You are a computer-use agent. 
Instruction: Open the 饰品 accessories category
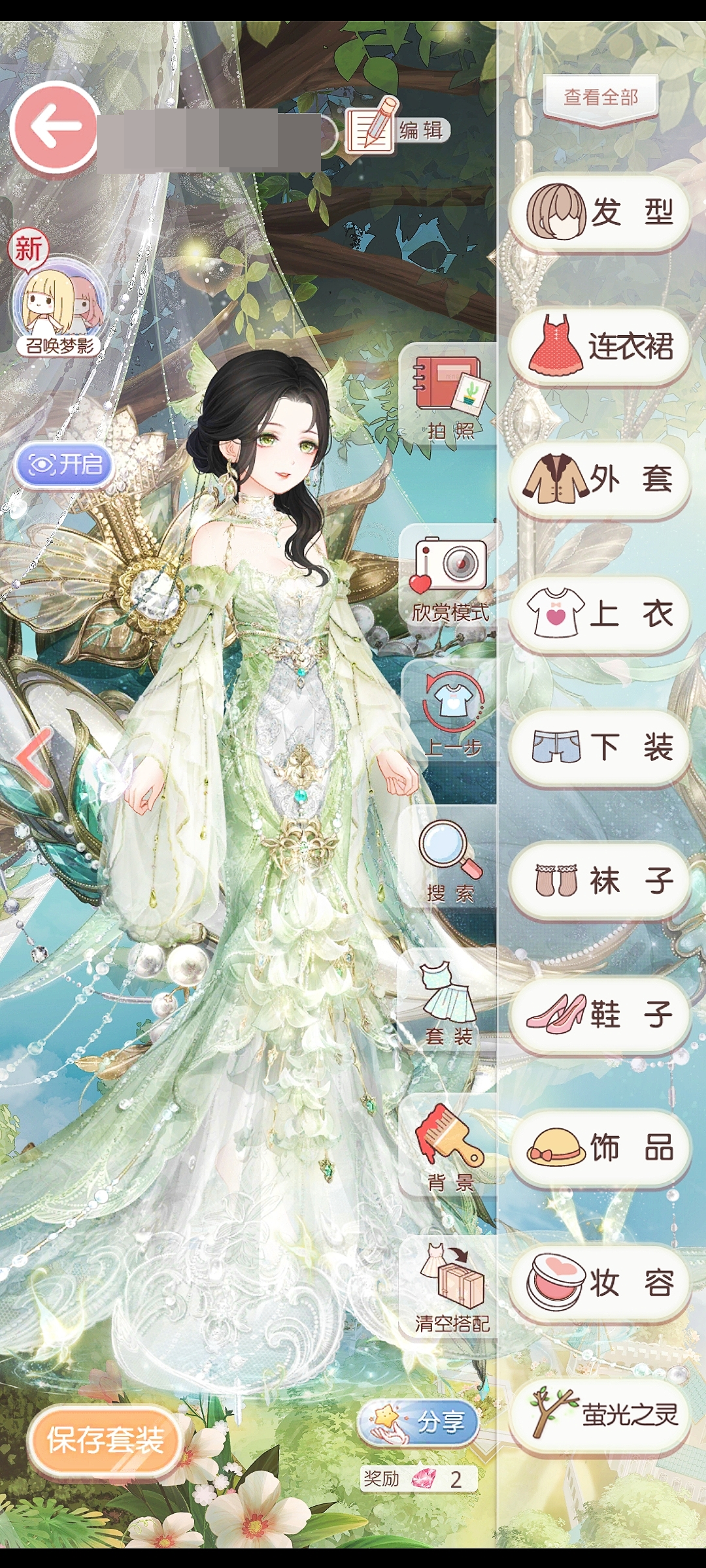point(600,1148)
